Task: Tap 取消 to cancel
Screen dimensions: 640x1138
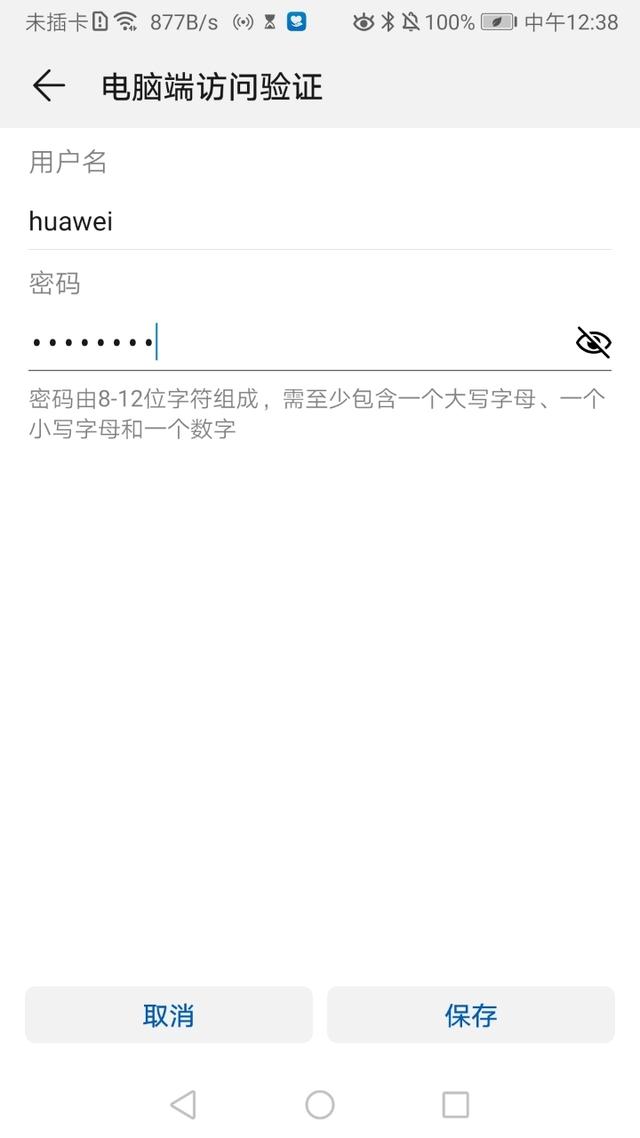Action: (x=168, y=1015)
